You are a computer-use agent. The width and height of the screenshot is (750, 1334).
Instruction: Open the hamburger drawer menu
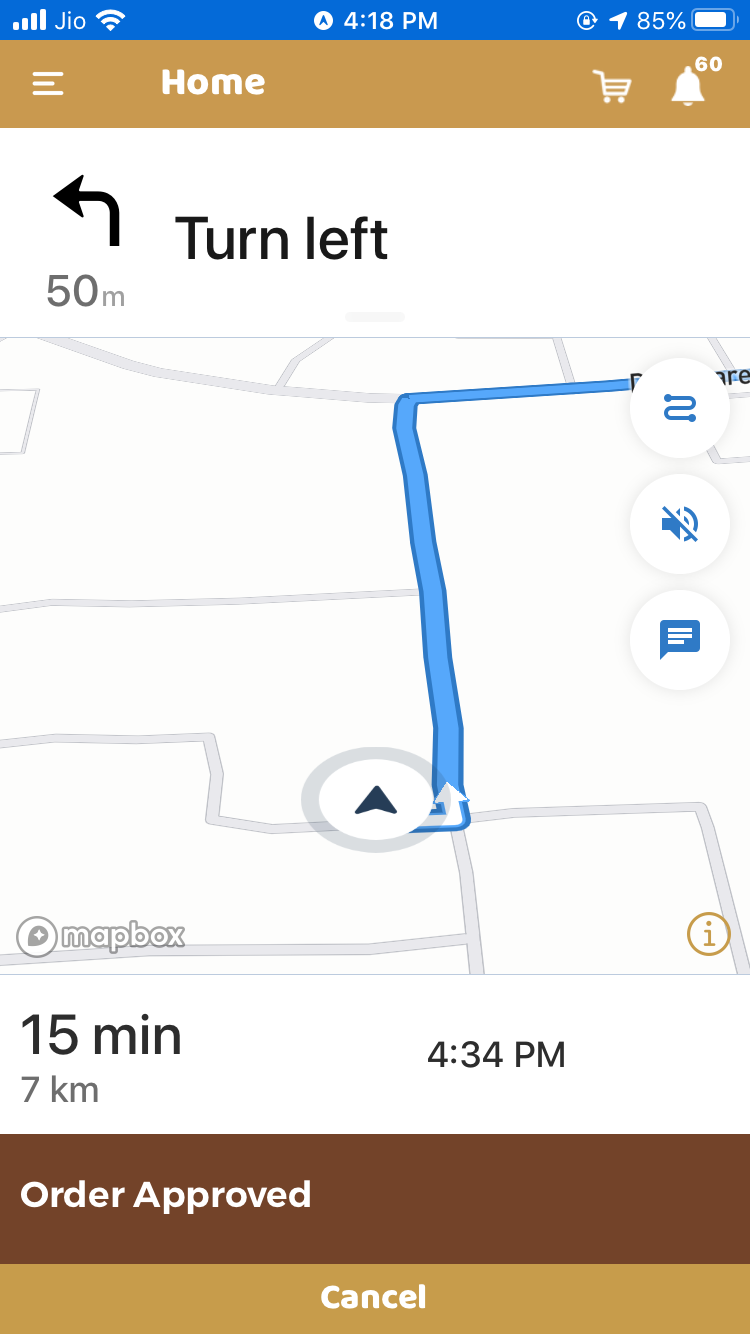[x=48, y=84]
